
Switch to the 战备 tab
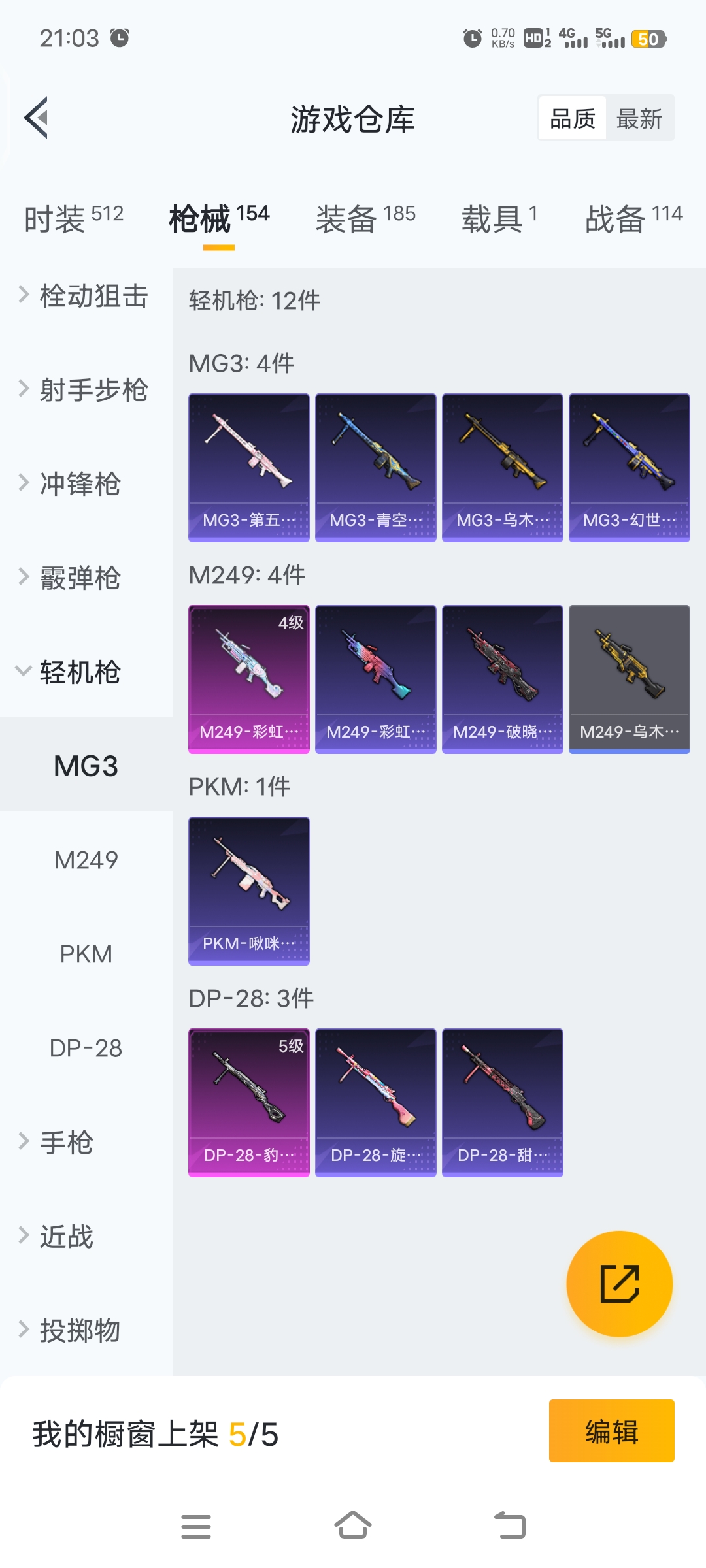[x=633, y=218]
